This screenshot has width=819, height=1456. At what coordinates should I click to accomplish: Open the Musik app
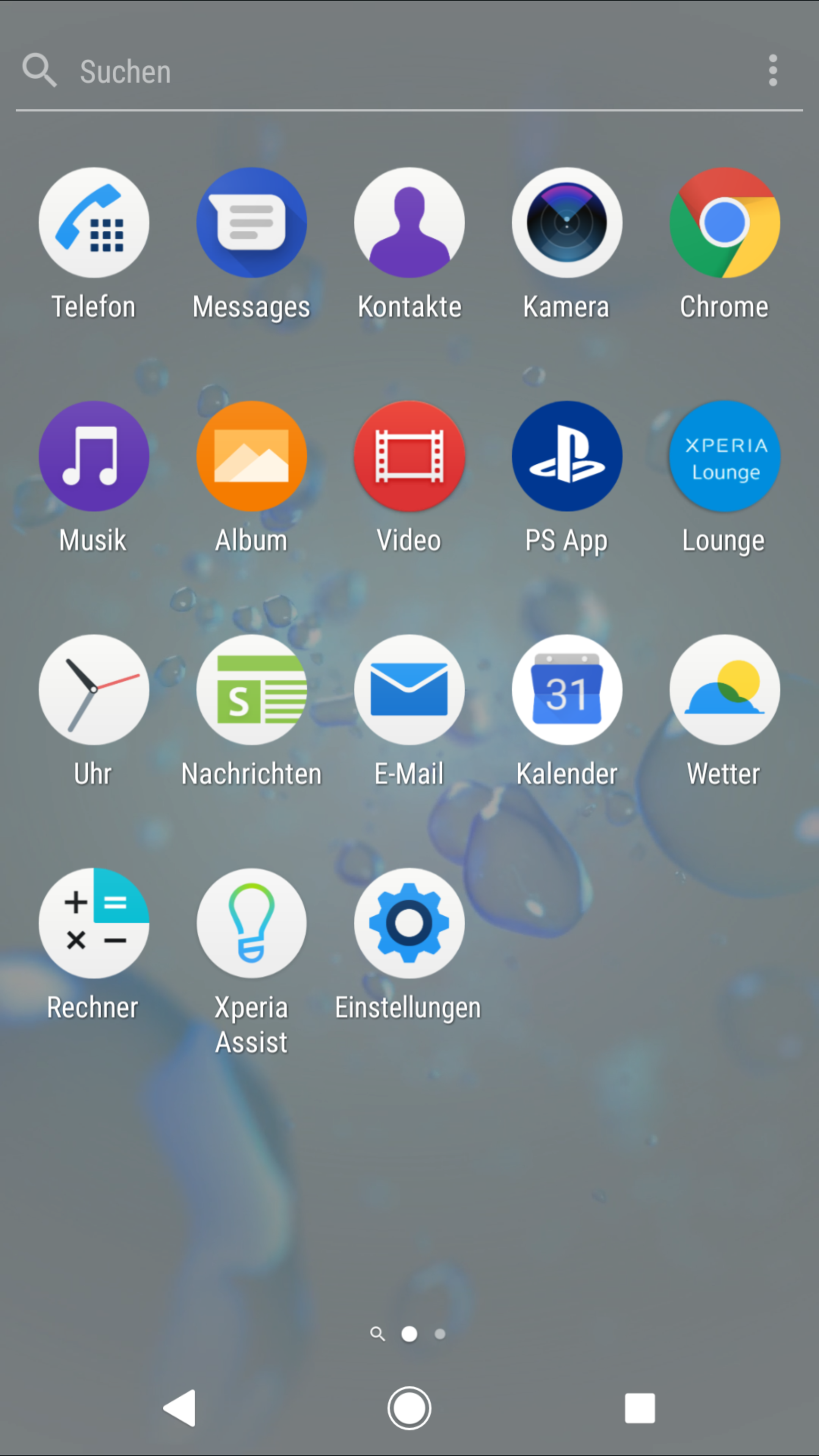click(94, 456)
